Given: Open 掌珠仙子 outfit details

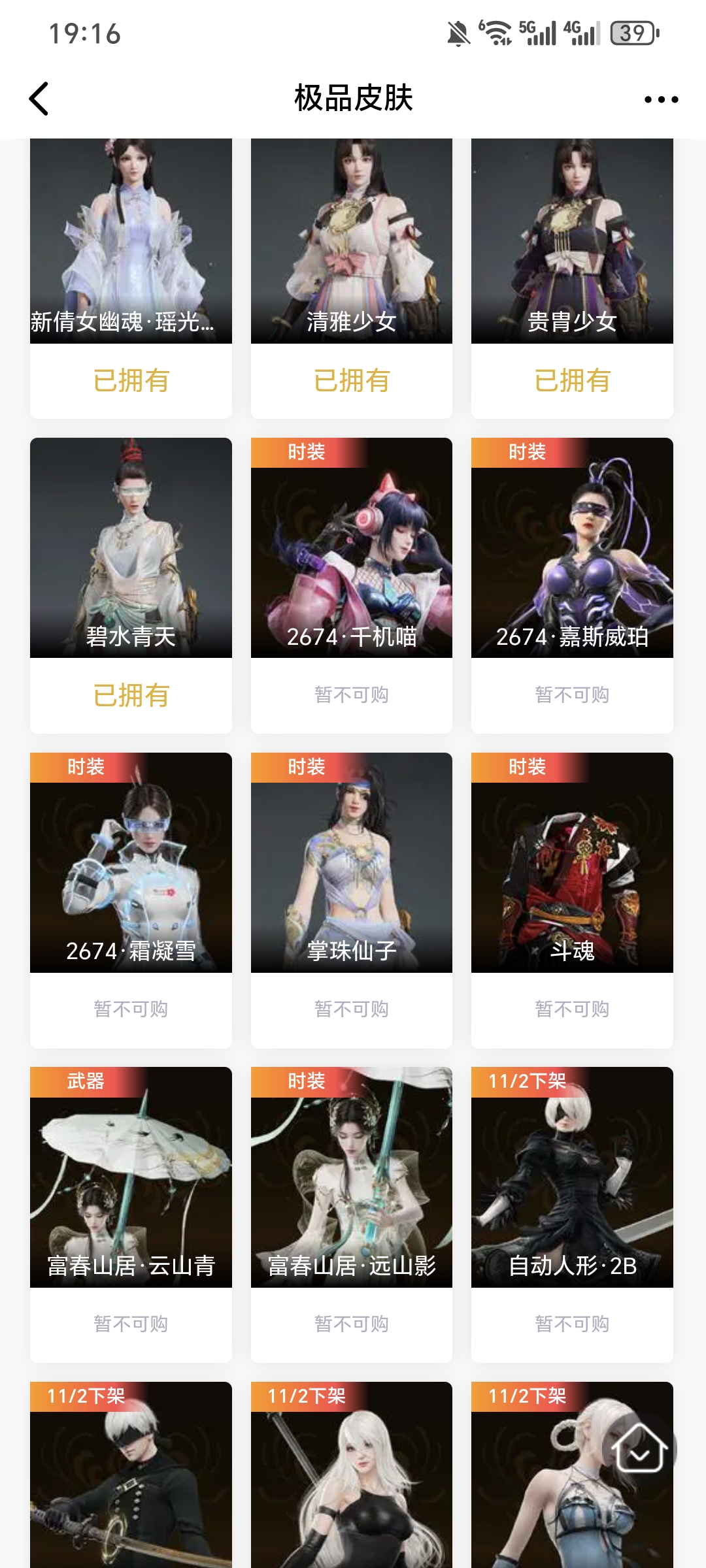Looking at the screenshot, I should pos(352,862).
